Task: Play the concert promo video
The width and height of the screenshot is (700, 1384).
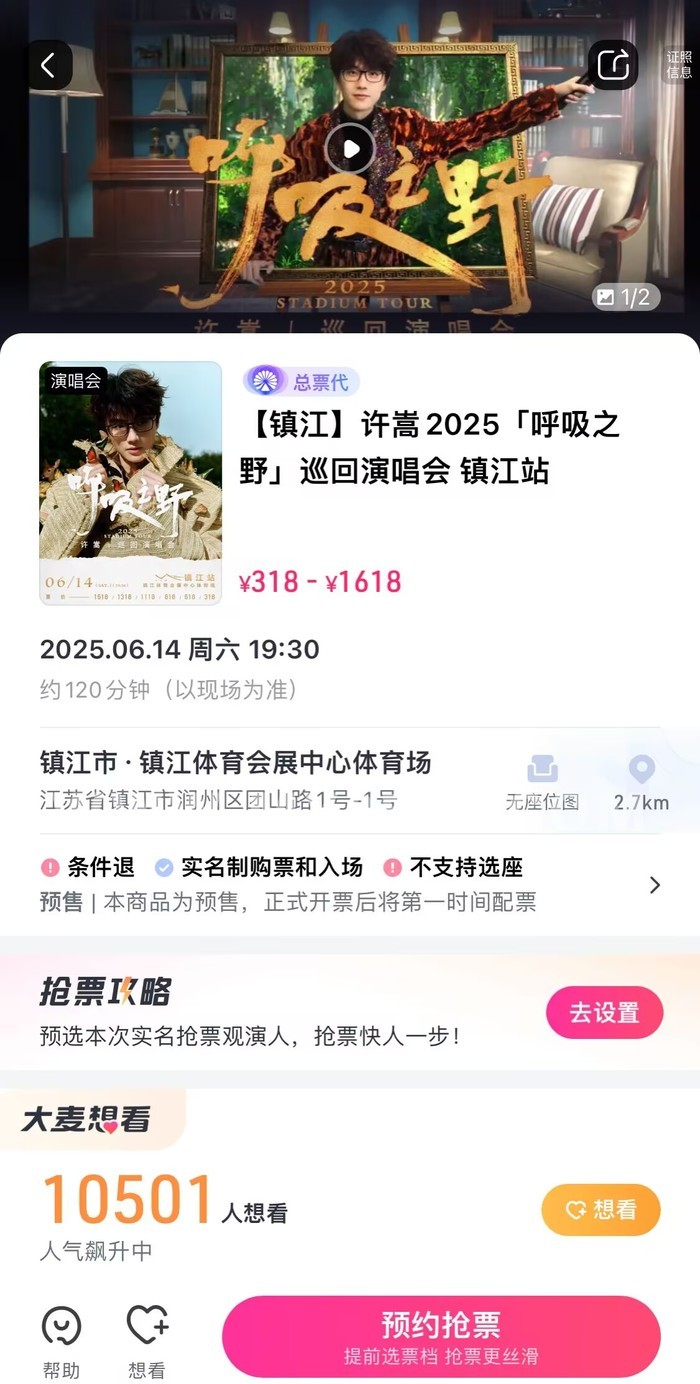Action: tap(350, 149)
